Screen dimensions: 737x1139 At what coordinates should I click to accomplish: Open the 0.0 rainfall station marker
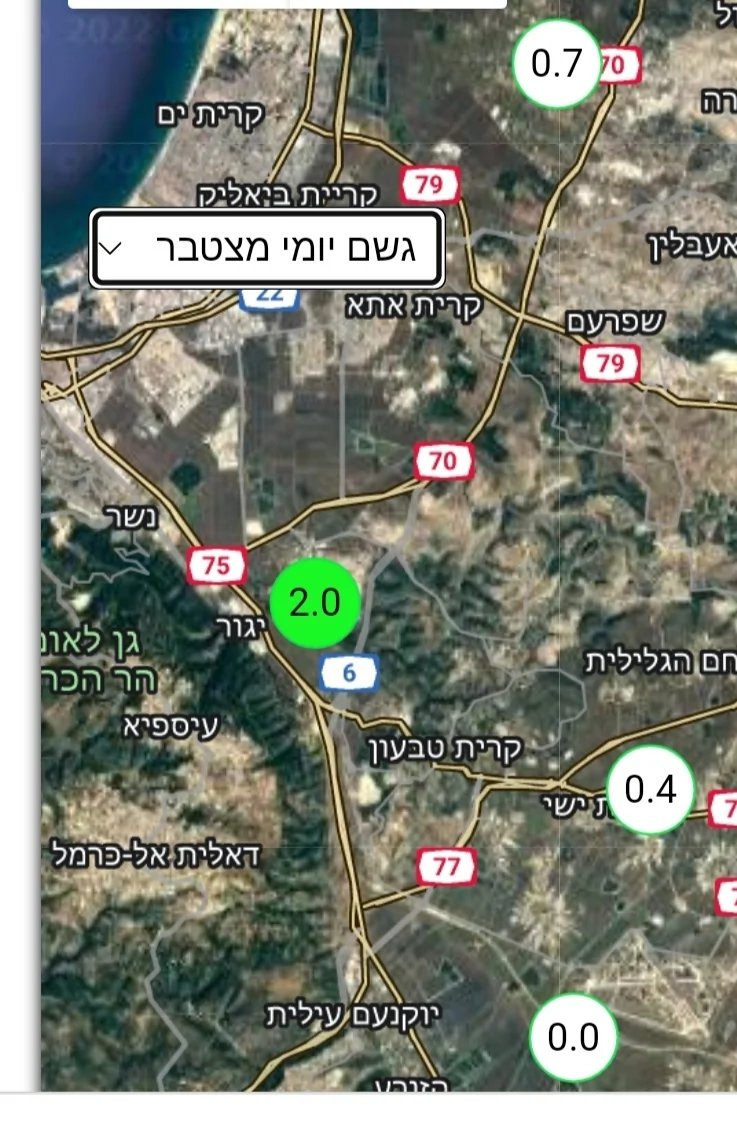tap(572, 1037)
